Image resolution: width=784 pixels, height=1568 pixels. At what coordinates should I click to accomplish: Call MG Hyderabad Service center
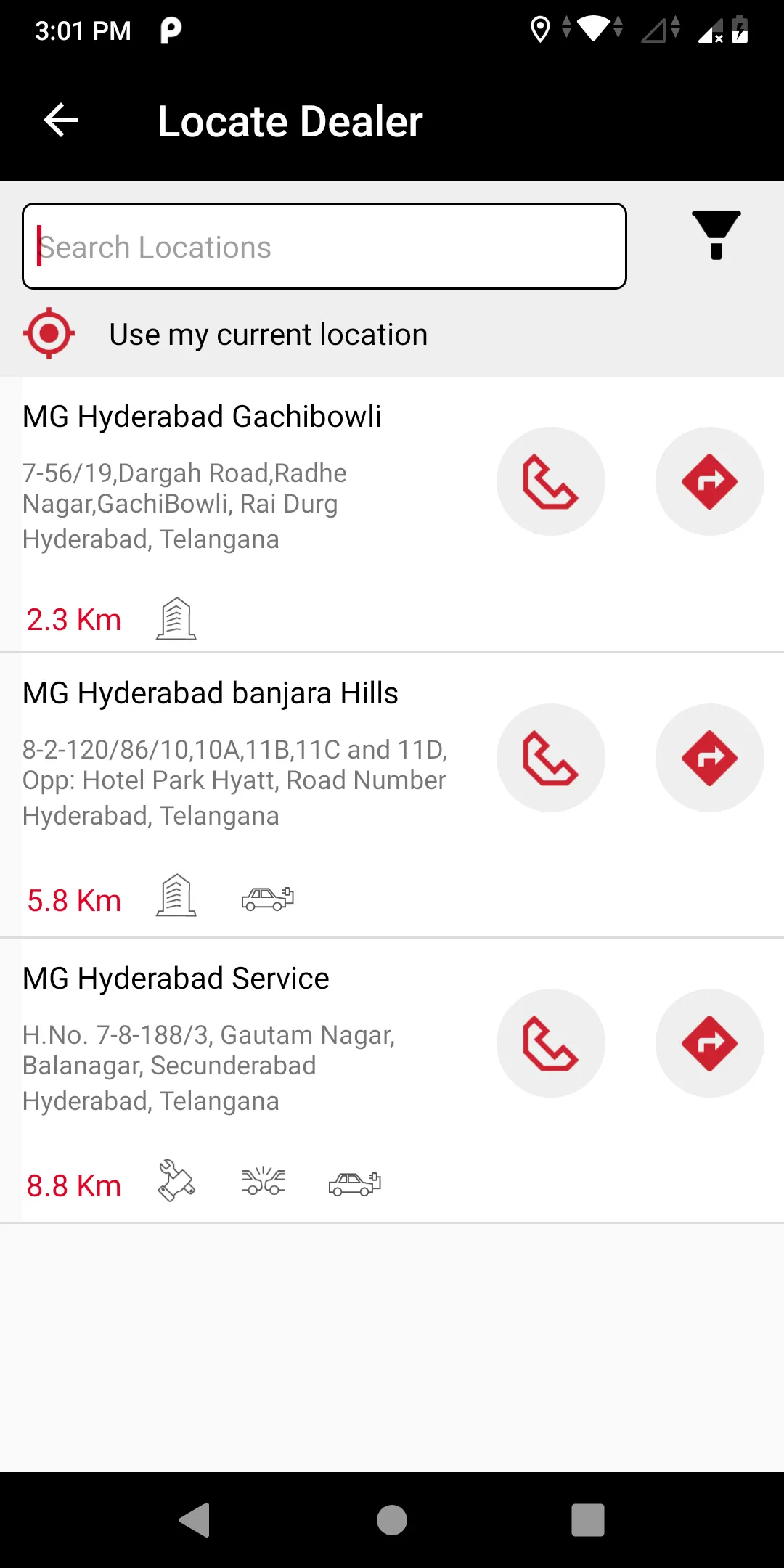[x=550, y=1043]
